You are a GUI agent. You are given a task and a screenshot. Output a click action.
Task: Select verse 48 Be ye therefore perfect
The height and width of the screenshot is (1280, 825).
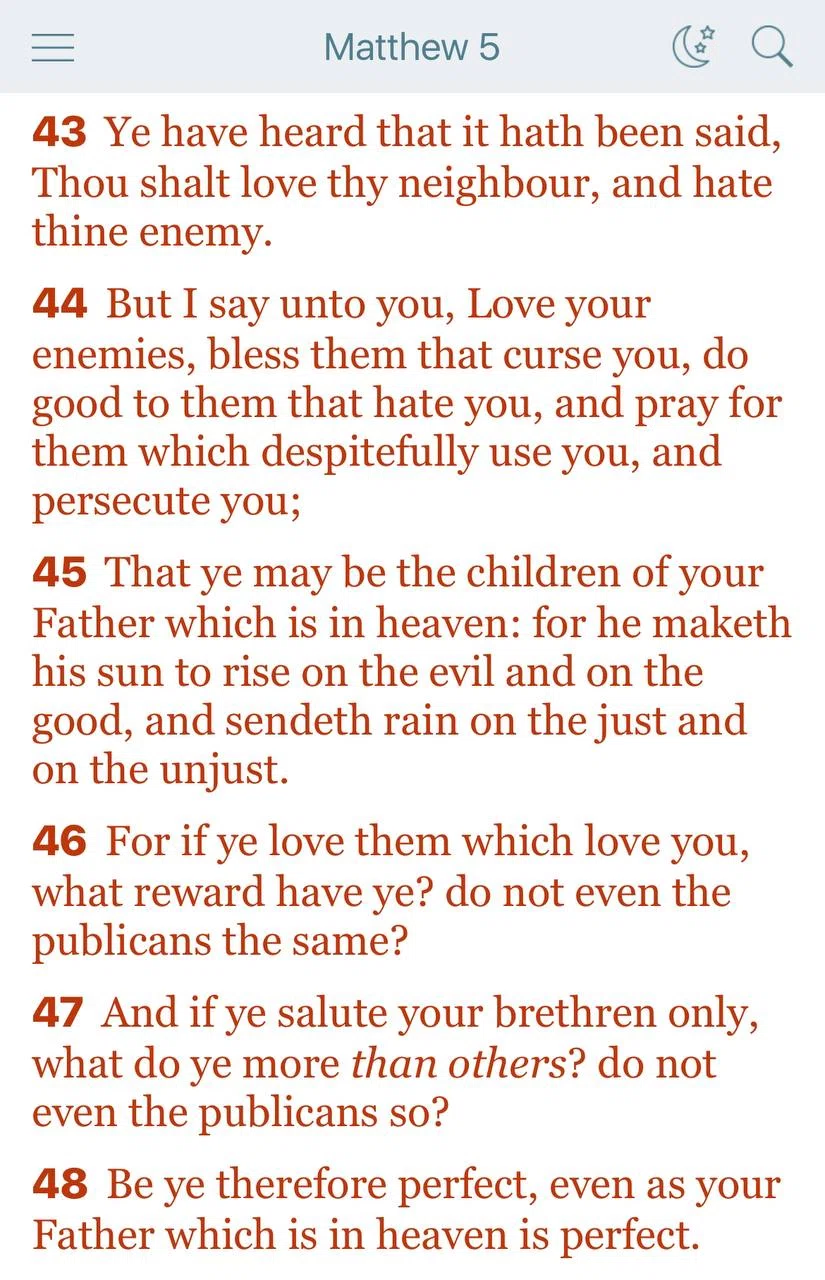pyautogui.click(x=406, y=1209)
